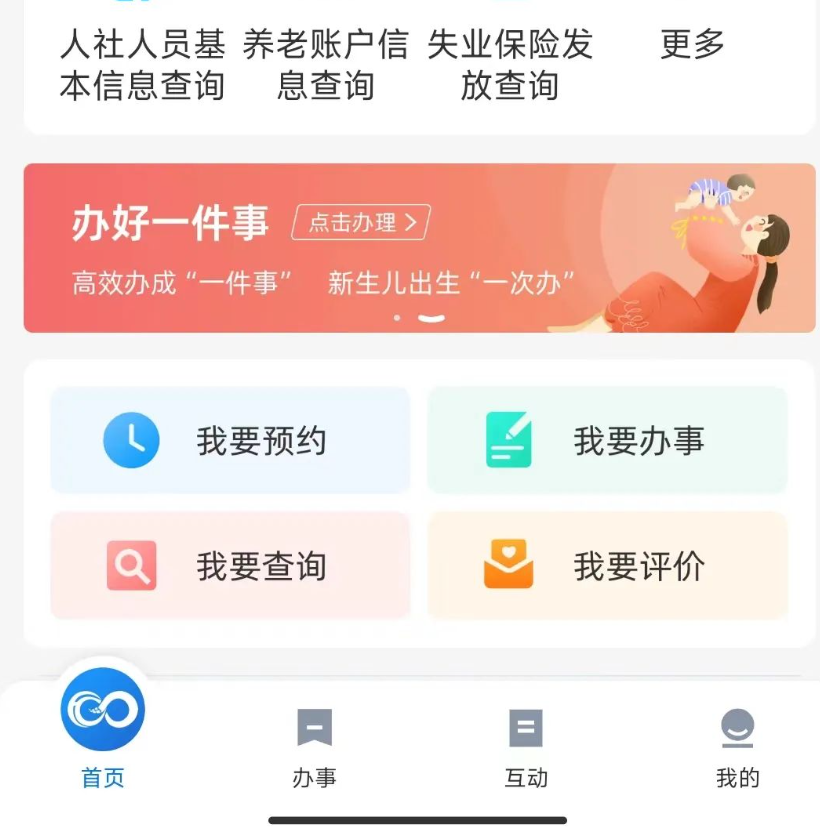This screenshot has width=820, height=831.
Task: Select 我要预约 card
Action: pos(230,440)
